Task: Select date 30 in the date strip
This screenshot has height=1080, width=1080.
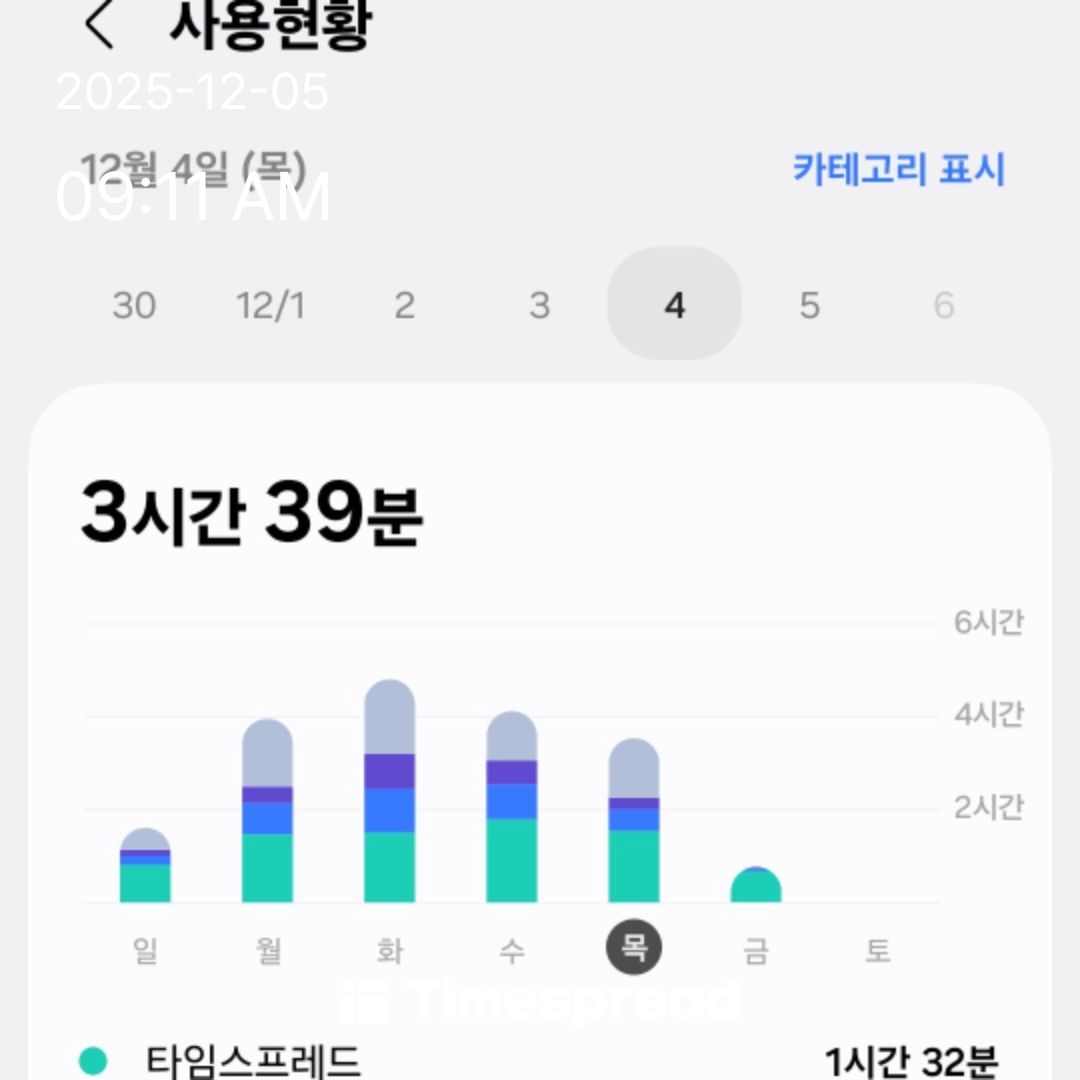Action: coord(134,305)
